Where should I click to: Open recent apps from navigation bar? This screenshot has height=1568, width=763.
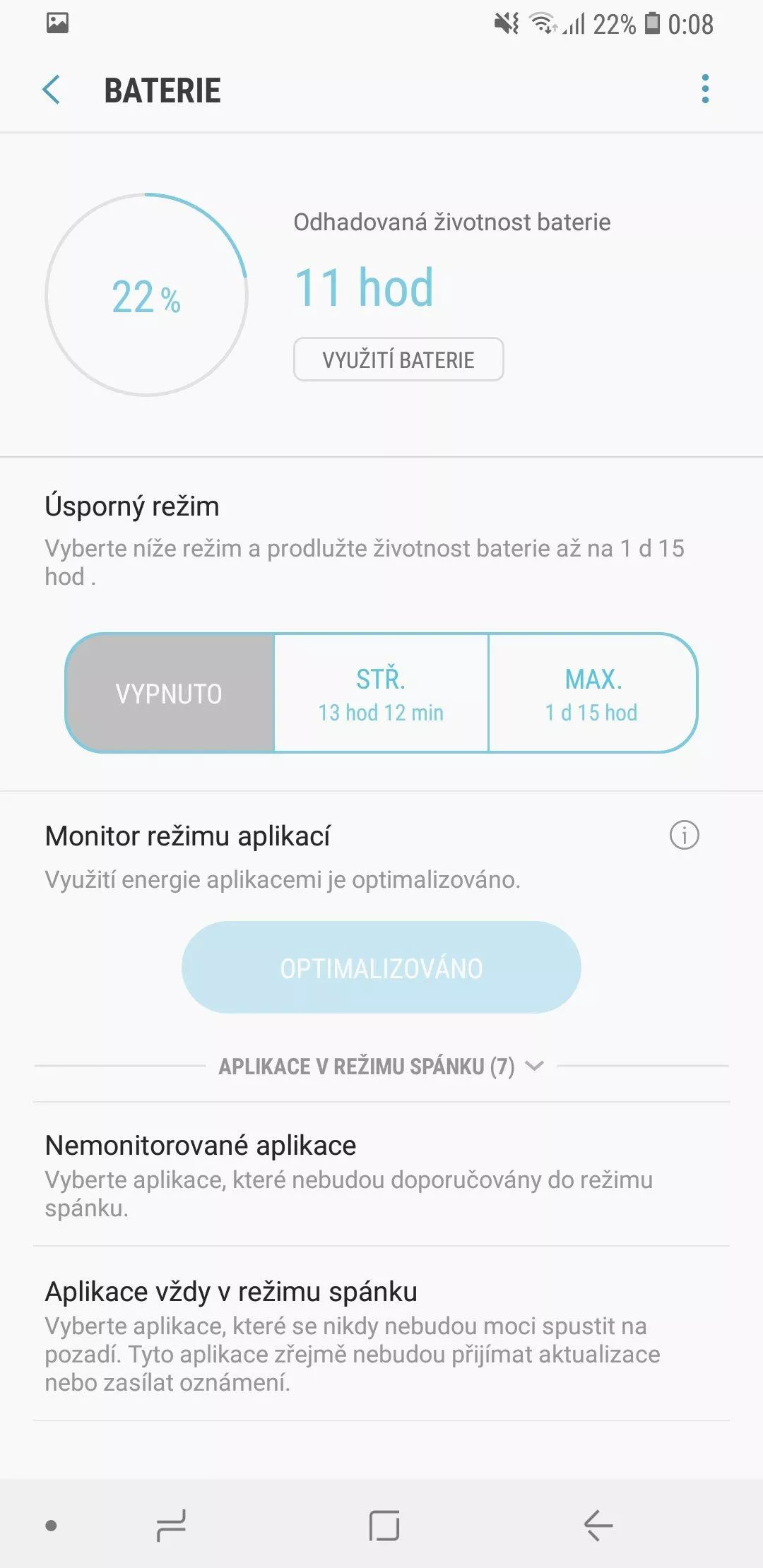pos(170,1526)
